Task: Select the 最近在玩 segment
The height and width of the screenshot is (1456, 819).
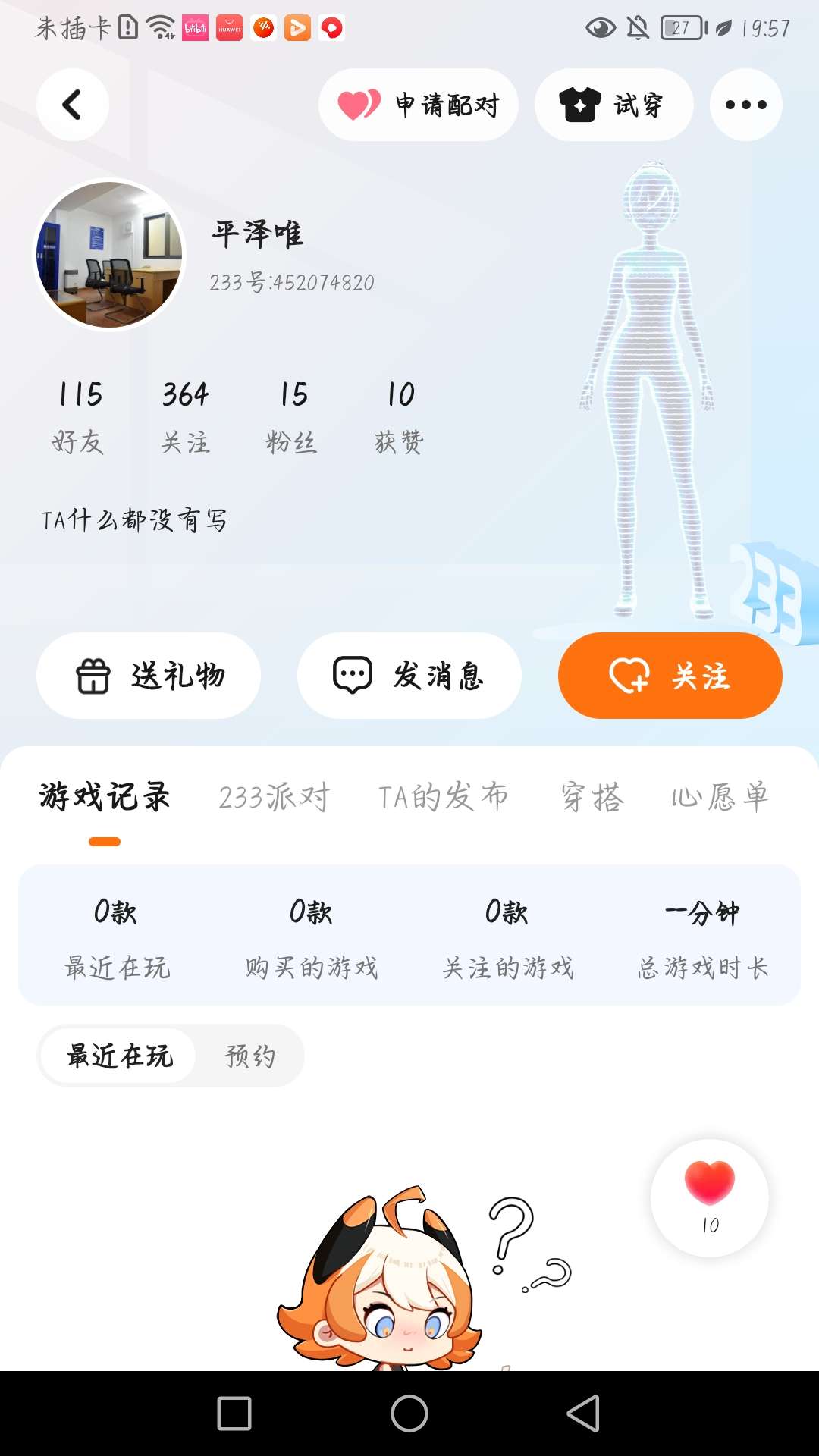Action: tap(120, 1056)
